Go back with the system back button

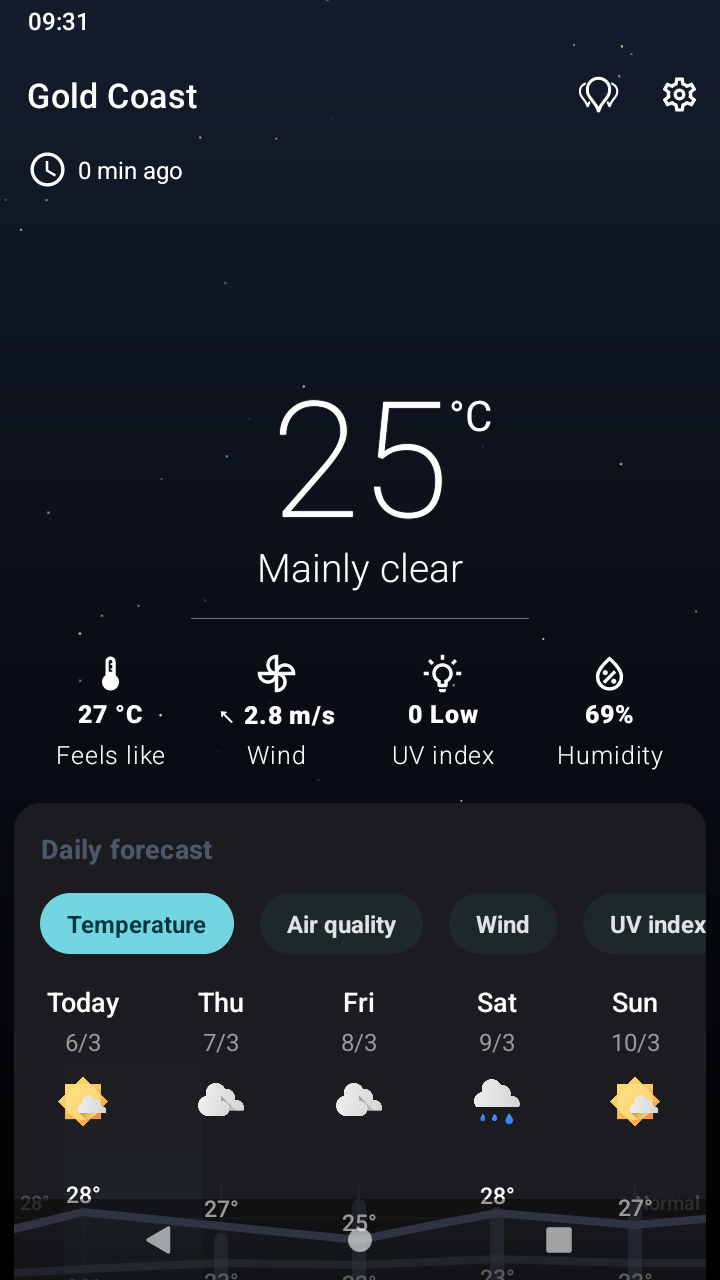click(158, 1240)
